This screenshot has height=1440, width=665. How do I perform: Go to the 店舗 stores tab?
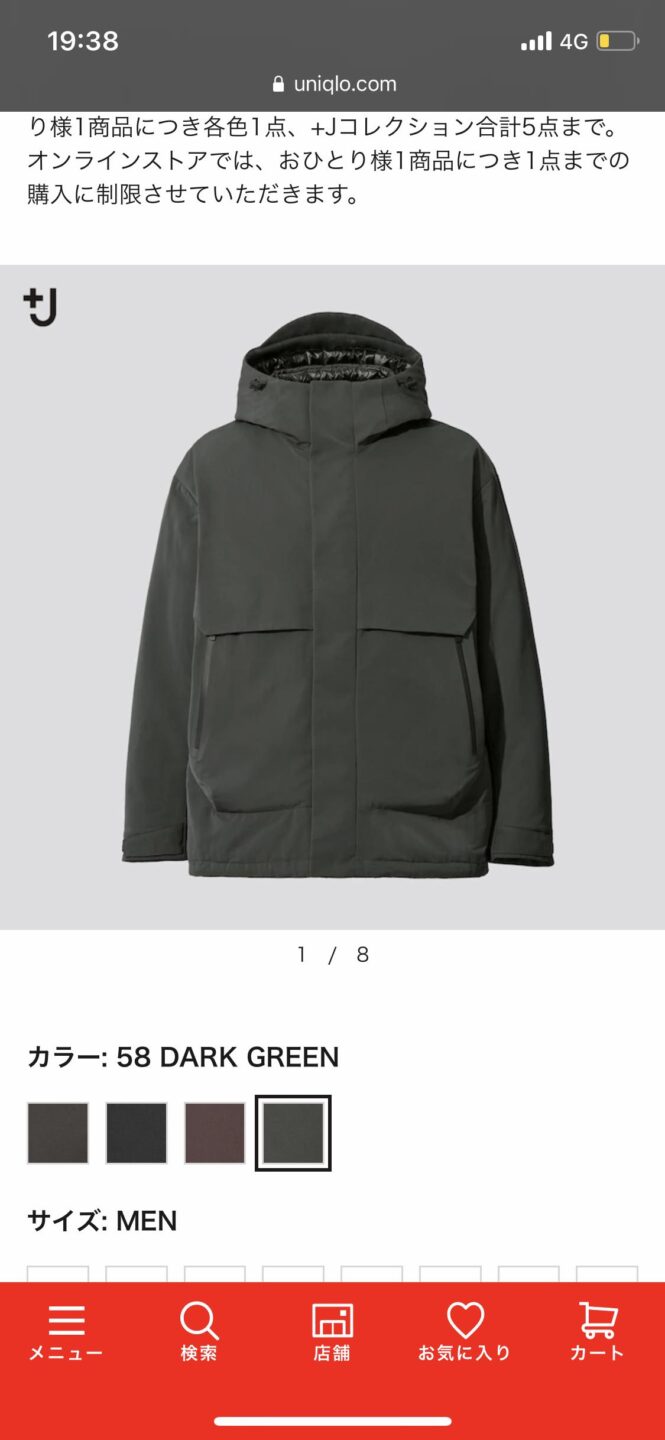(332, 1332)
